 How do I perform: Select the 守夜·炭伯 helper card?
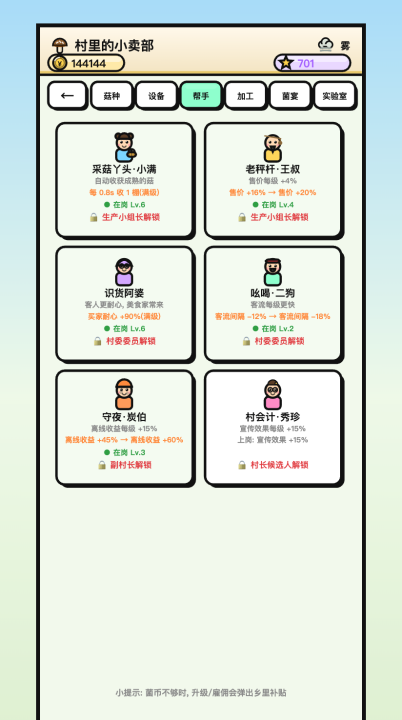click(x=125, y=428)
